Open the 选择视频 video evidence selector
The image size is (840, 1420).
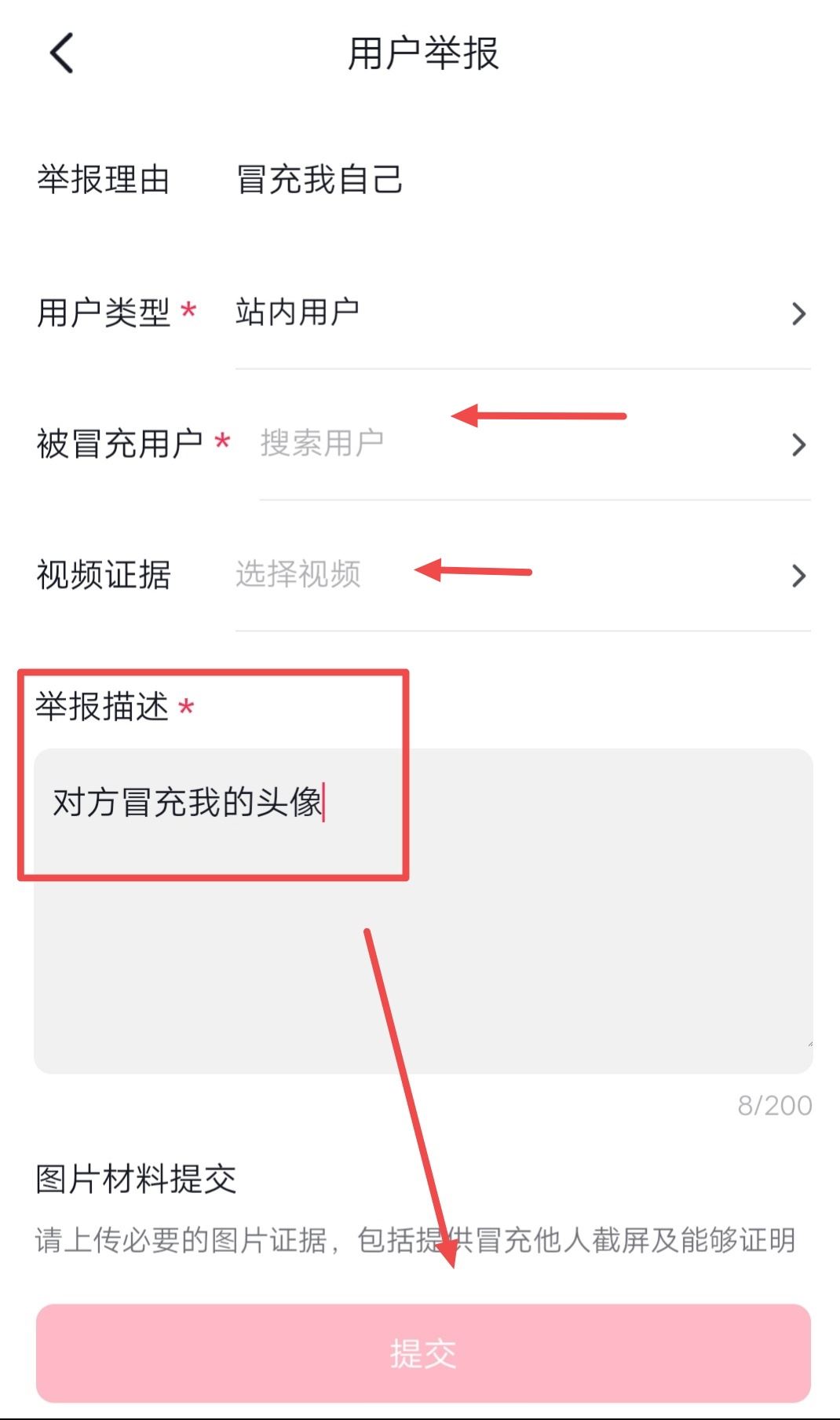[296, 576]
